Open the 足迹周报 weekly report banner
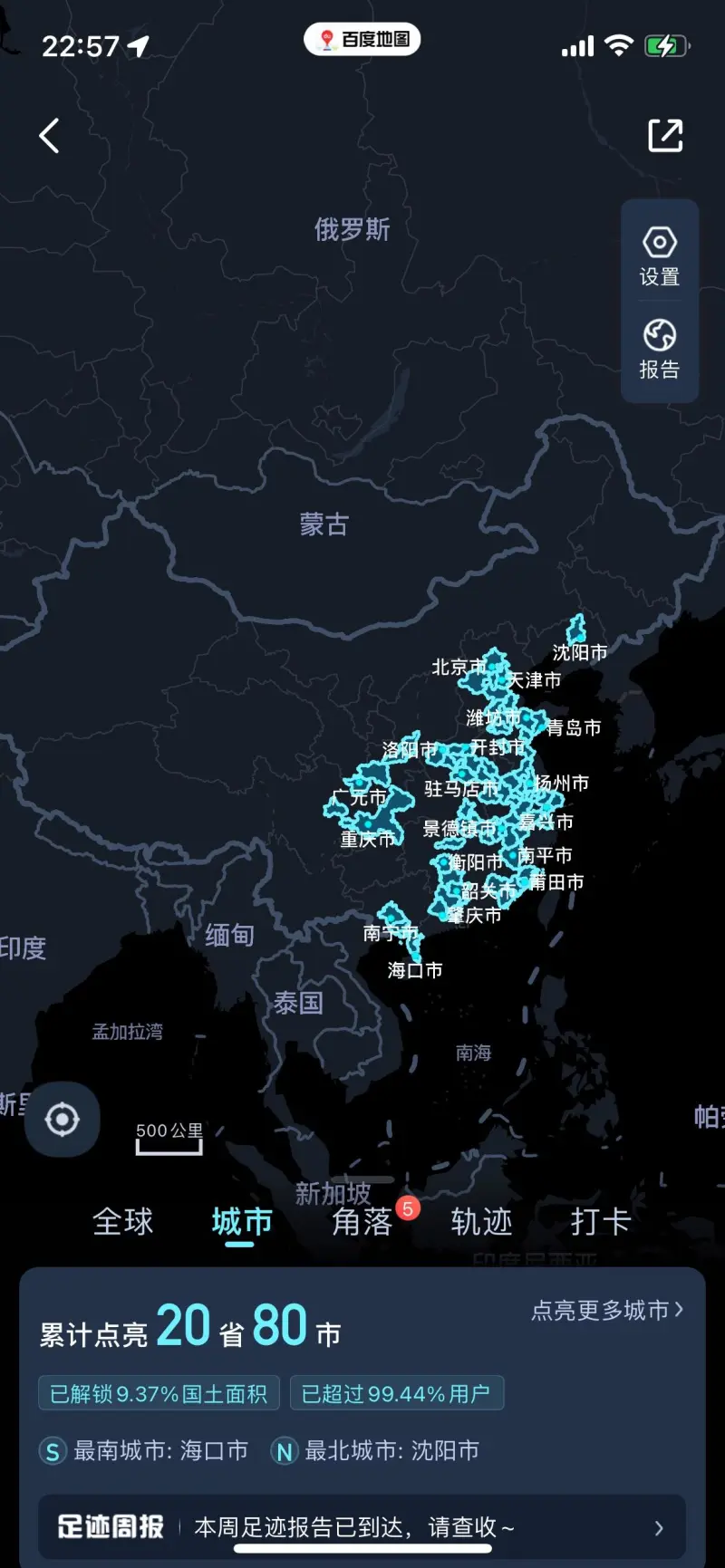The image size is (725, 1568). coord(361,1527)
